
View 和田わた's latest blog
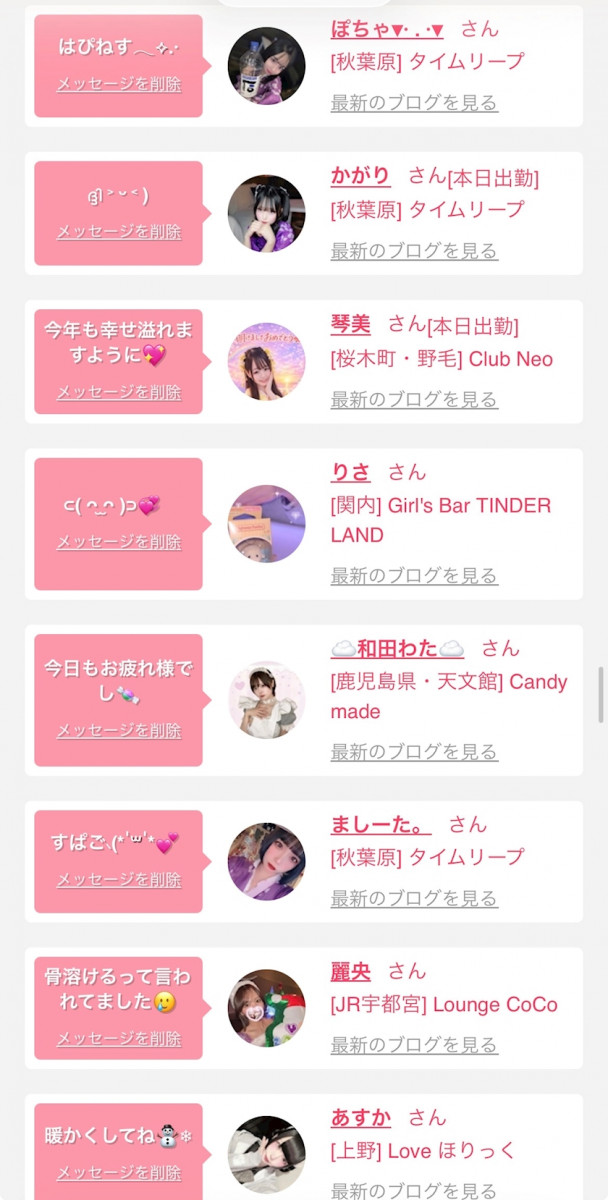coord(414,751)
